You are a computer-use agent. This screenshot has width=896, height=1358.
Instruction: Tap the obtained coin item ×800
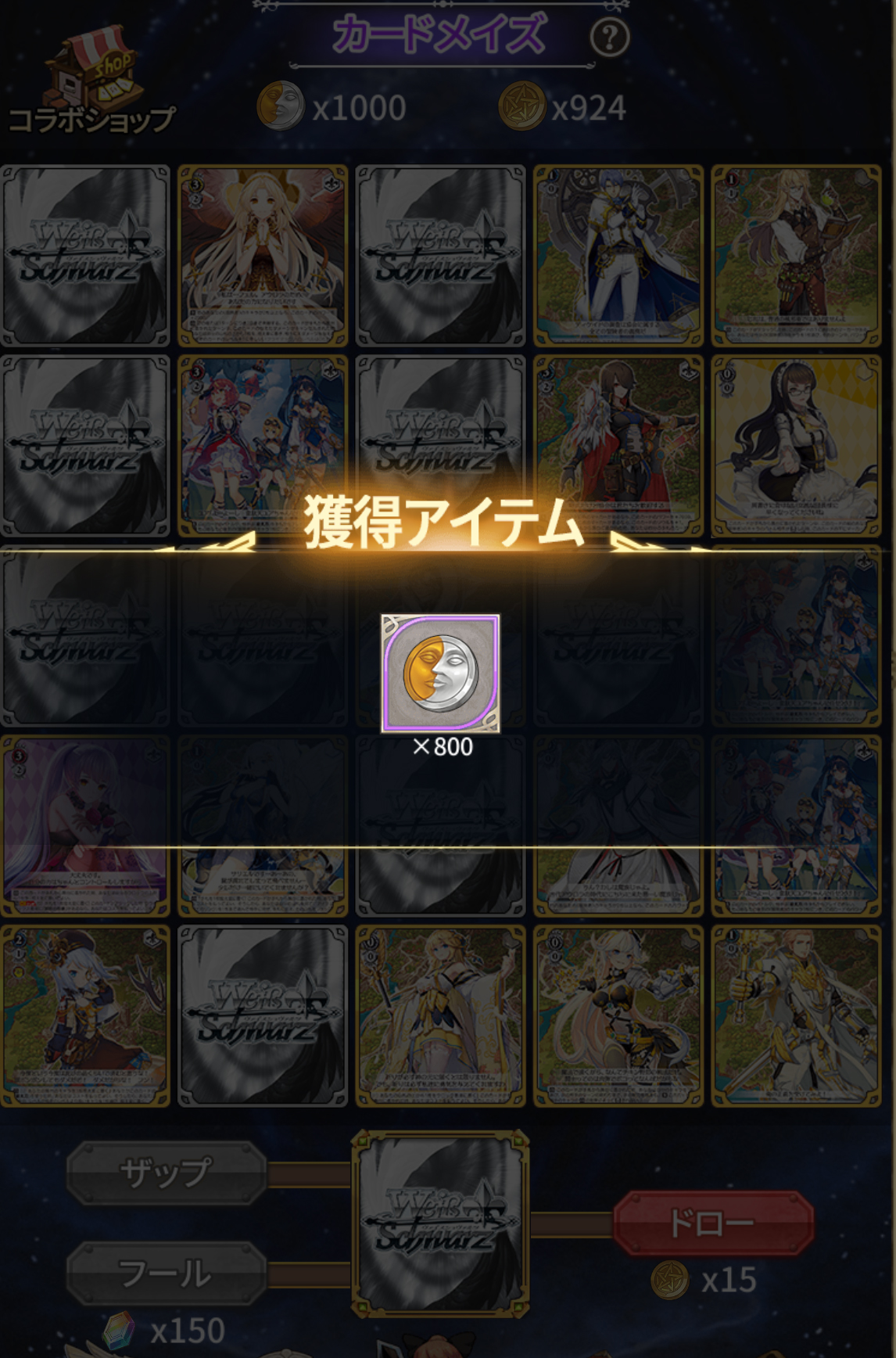pos(440,674)
